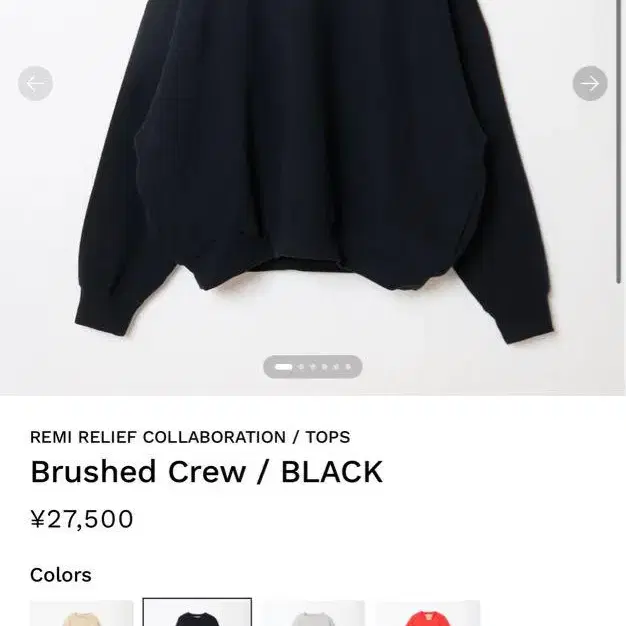
Task: Open the black sweatshirt product photo
Action: tap(313, 190)
